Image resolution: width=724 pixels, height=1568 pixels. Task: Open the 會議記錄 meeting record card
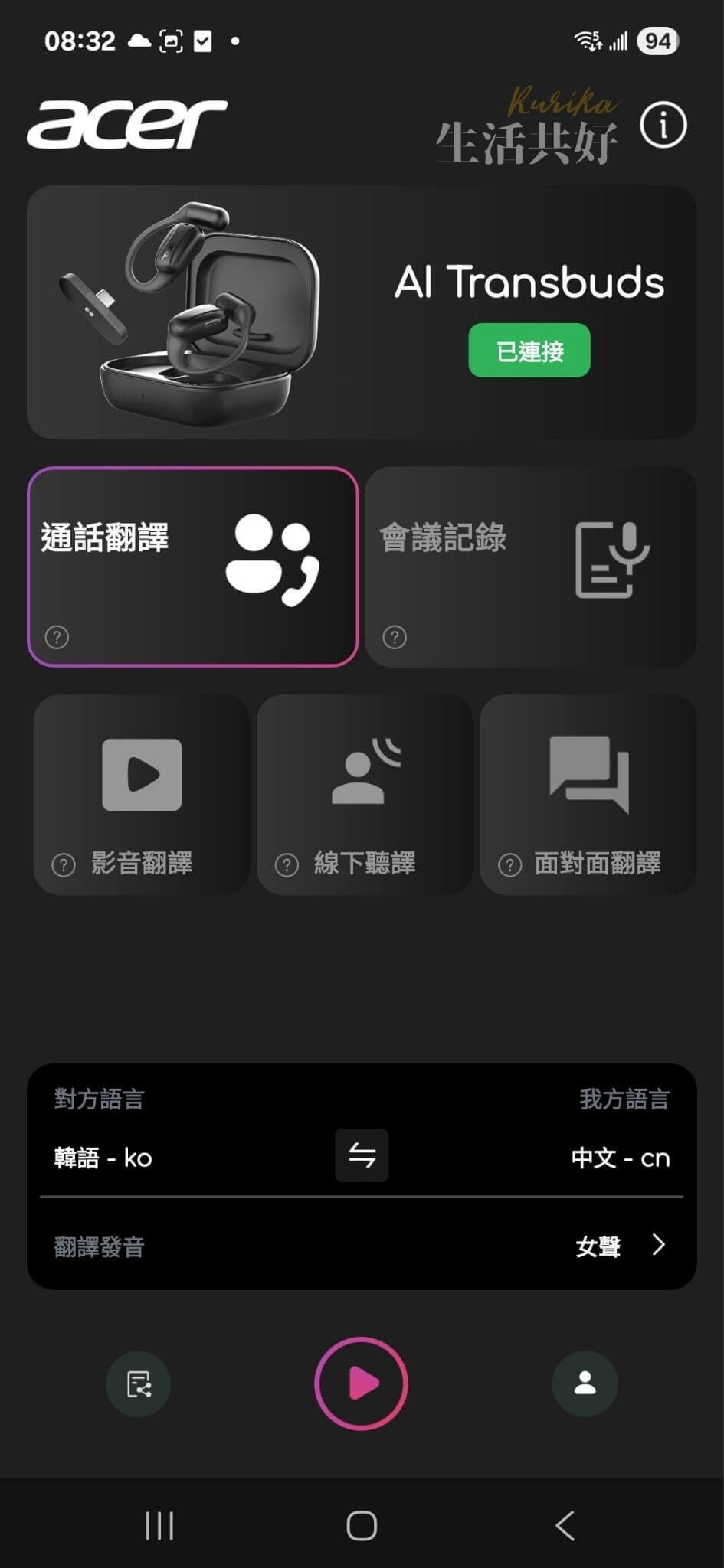[530, 567]
